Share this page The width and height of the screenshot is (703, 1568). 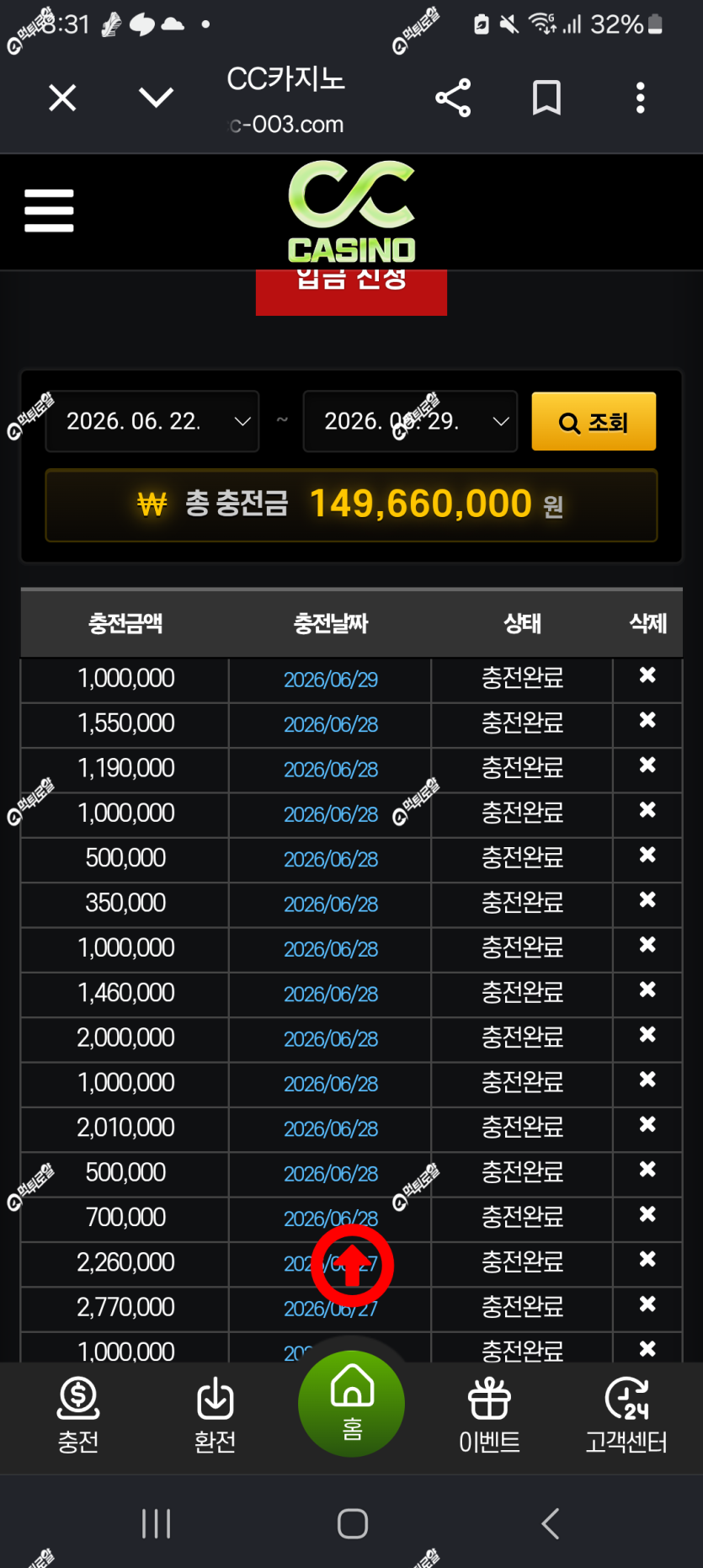tap(453, 98)
